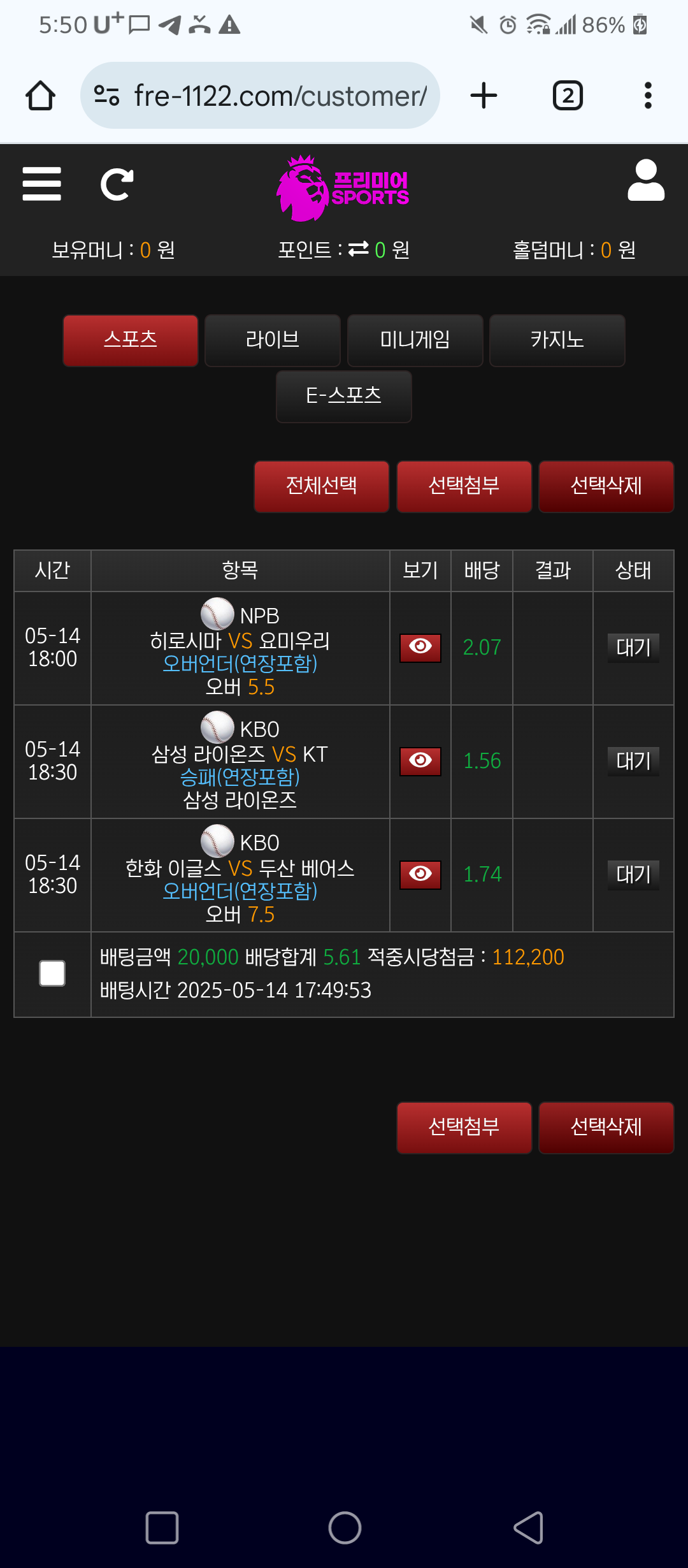Go to the 카지노 tab

[557, 340]
